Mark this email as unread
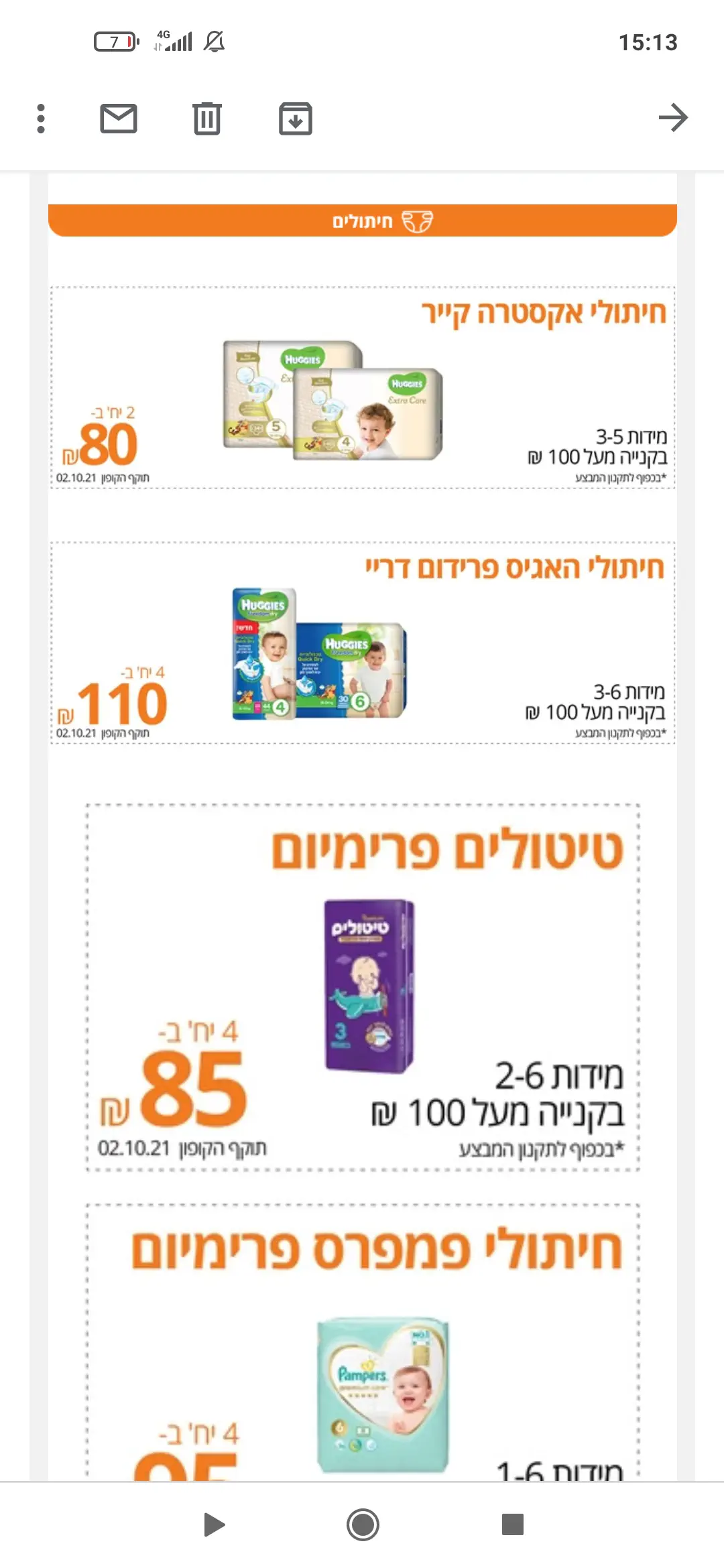This screenshot has height=1568, width=724. 119,119
